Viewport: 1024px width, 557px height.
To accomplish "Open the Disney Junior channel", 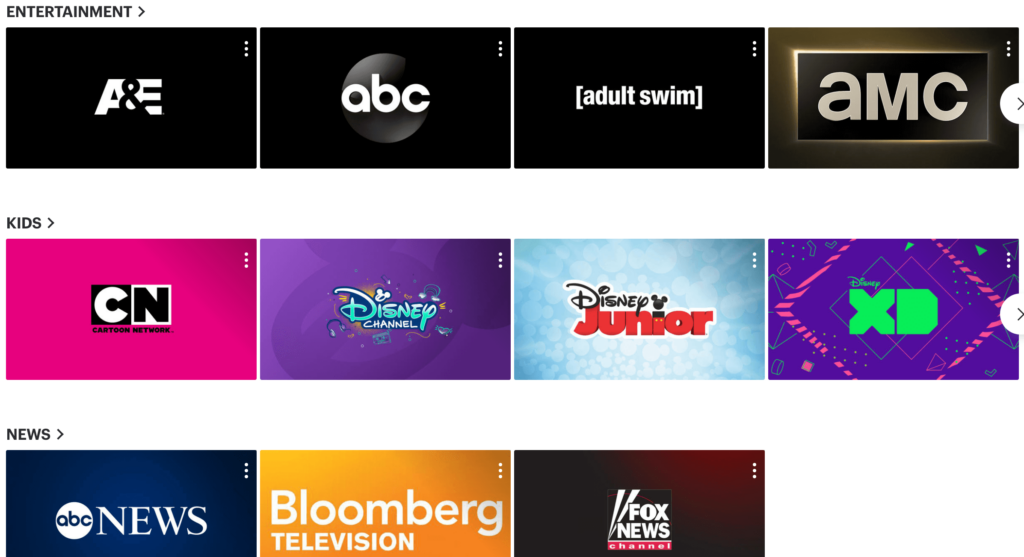I will point(639,309).
